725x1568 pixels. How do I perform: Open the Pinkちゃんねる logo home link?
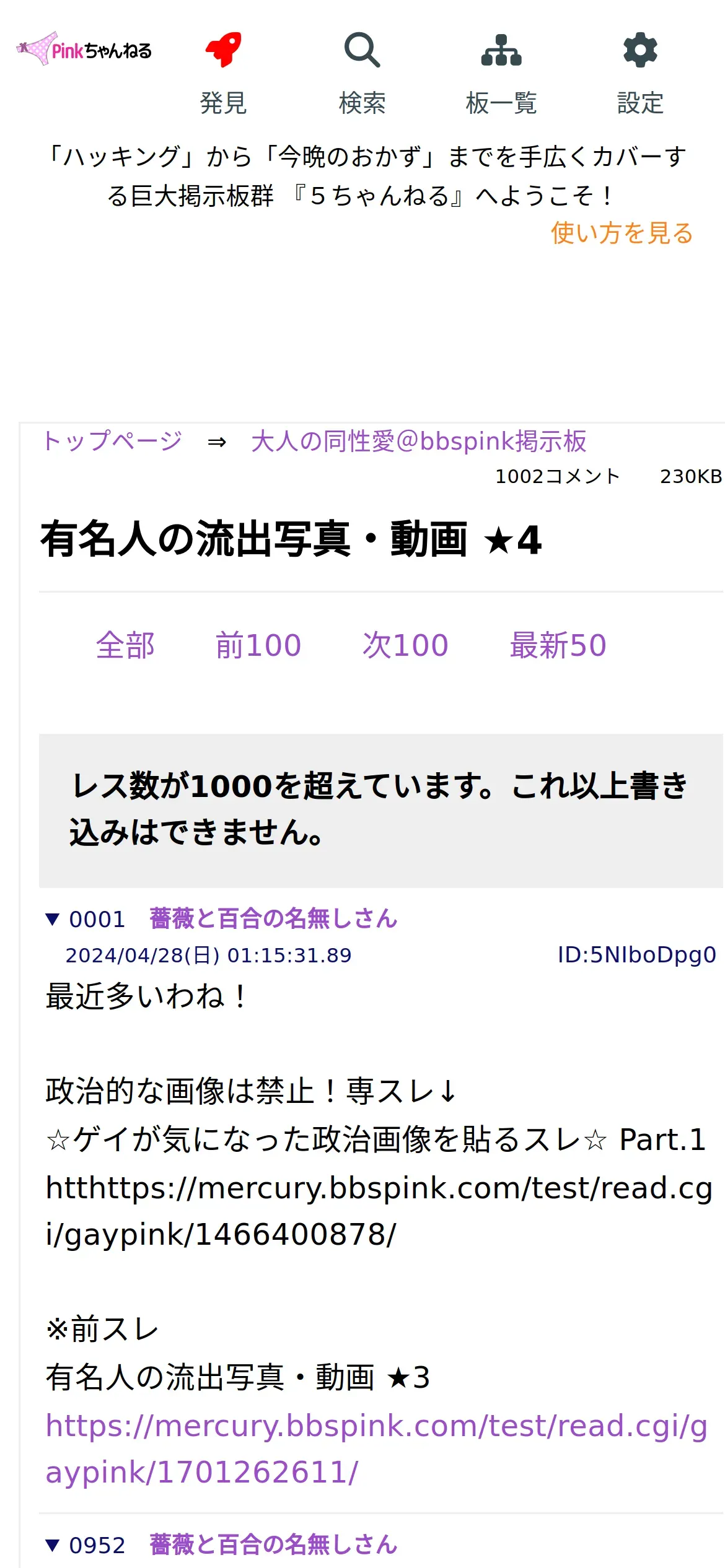coord(84,50)
